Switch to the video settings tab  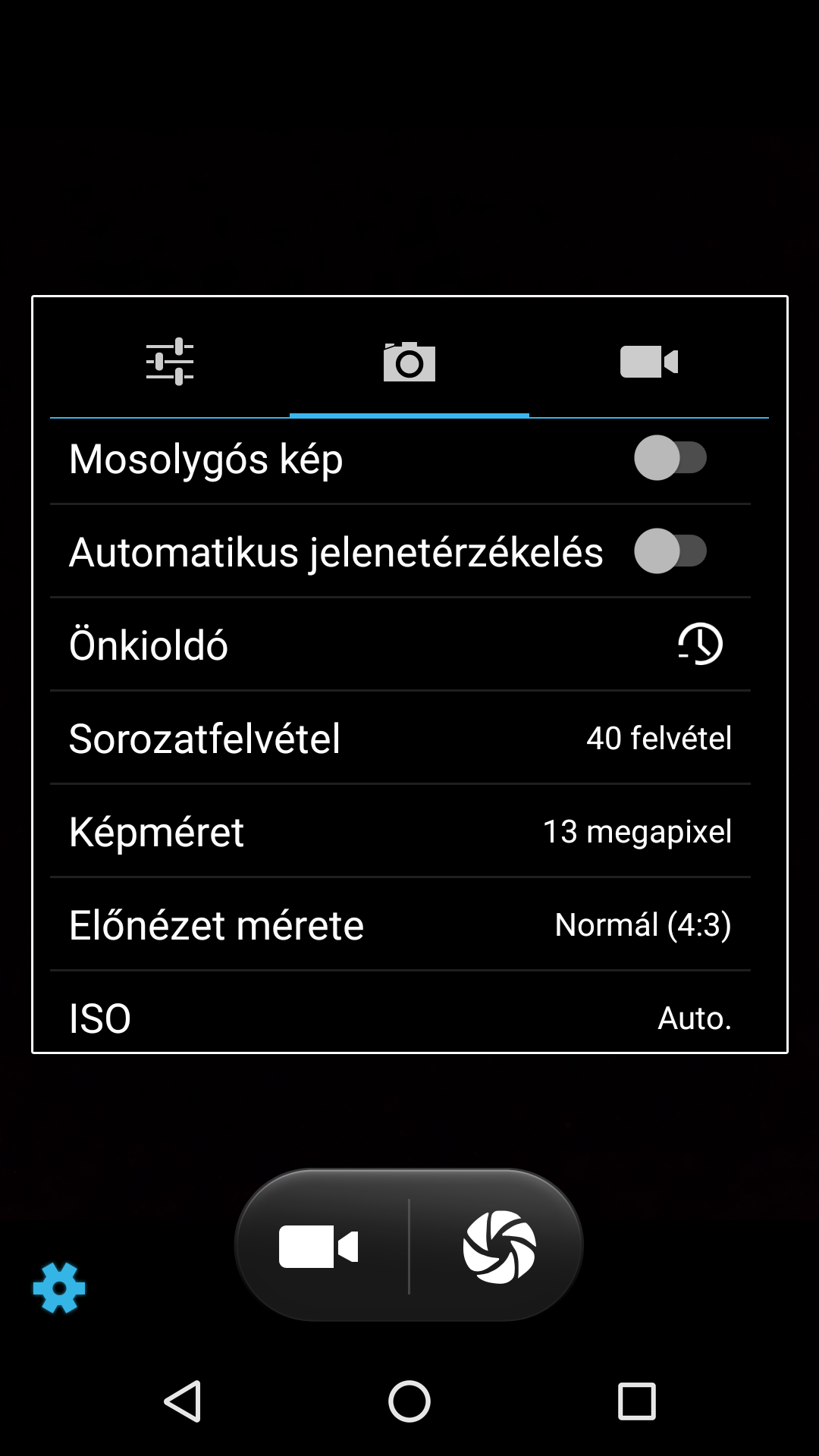pos(649,362)
